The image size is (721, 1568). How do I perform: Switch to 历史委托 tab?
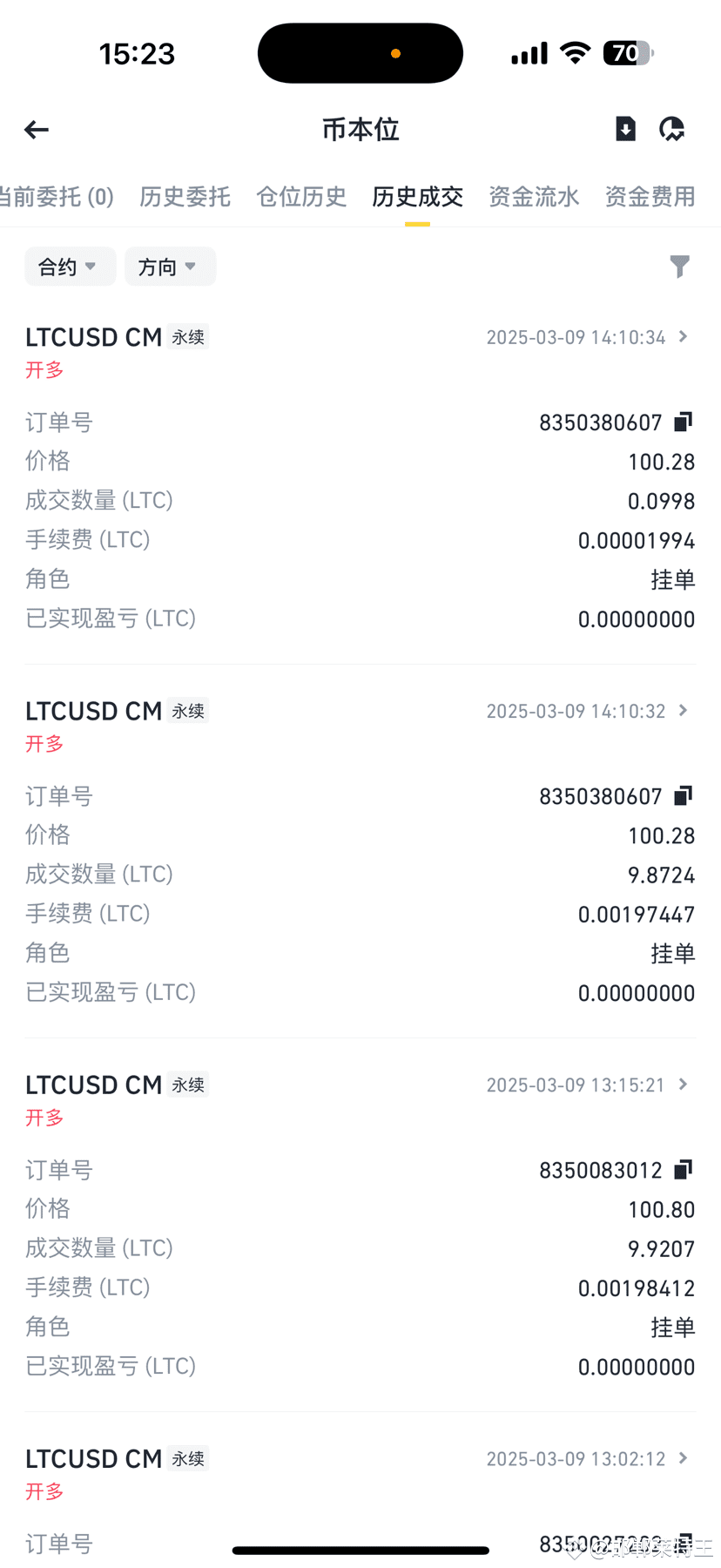185,197
